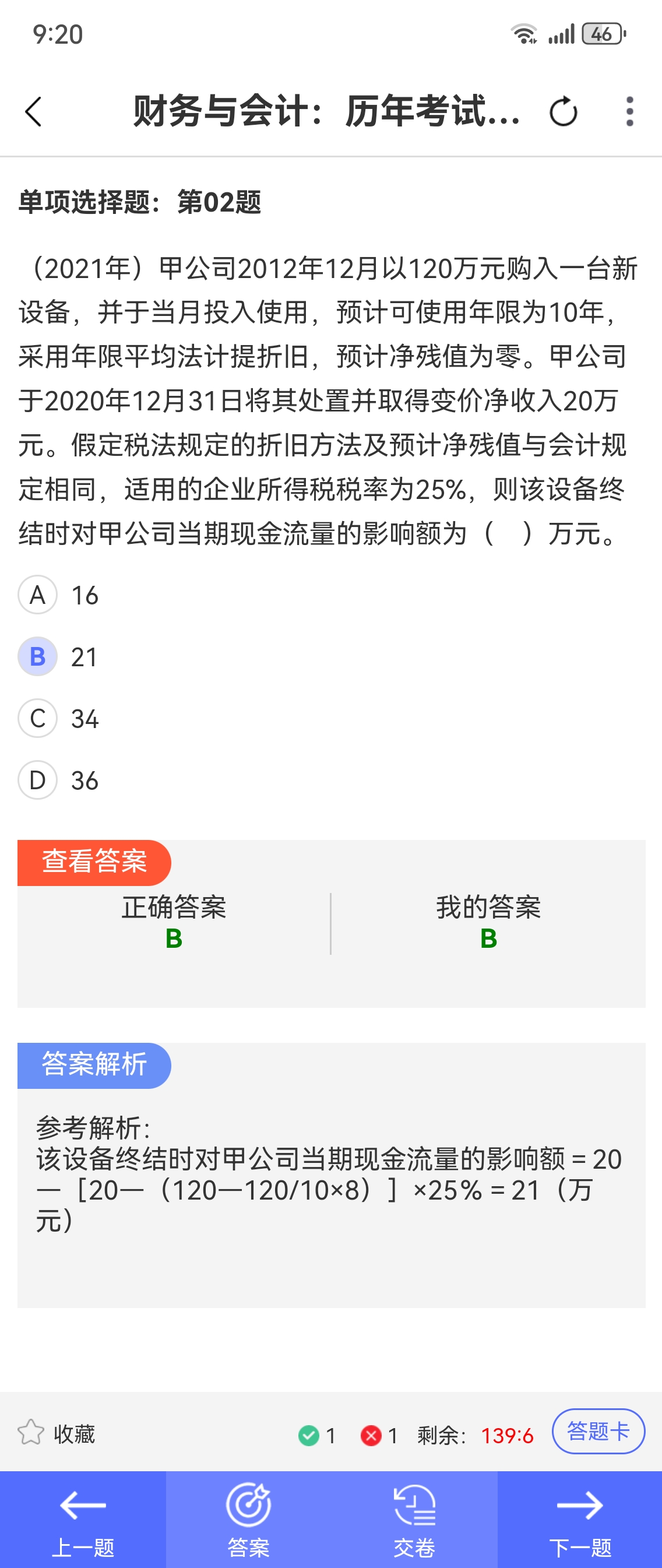This screenshot has height=1568, width=662.
Task: Add this question to 收藏 favorites
Action: 56,1433
